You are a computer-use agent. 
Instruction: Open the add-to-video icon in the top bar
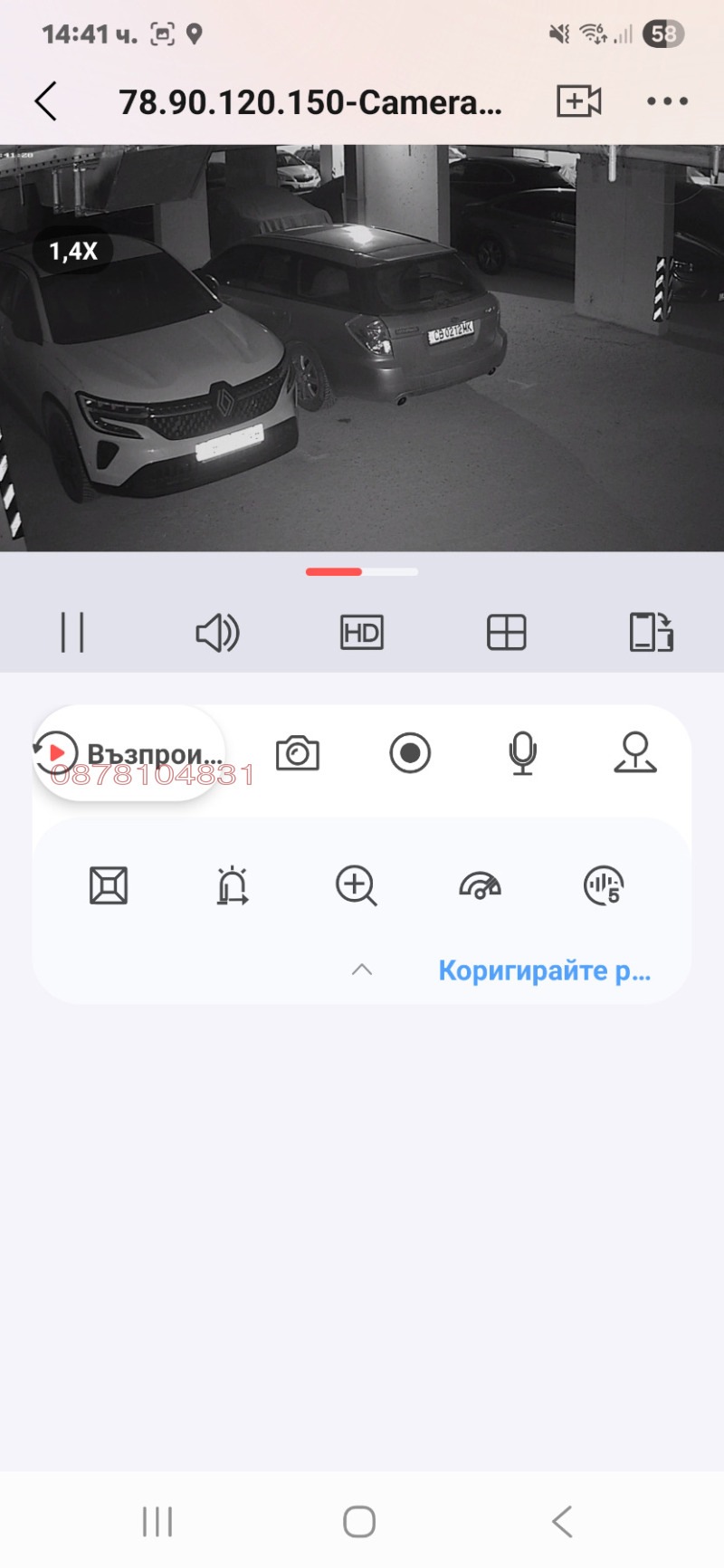[x=577, y=101]
